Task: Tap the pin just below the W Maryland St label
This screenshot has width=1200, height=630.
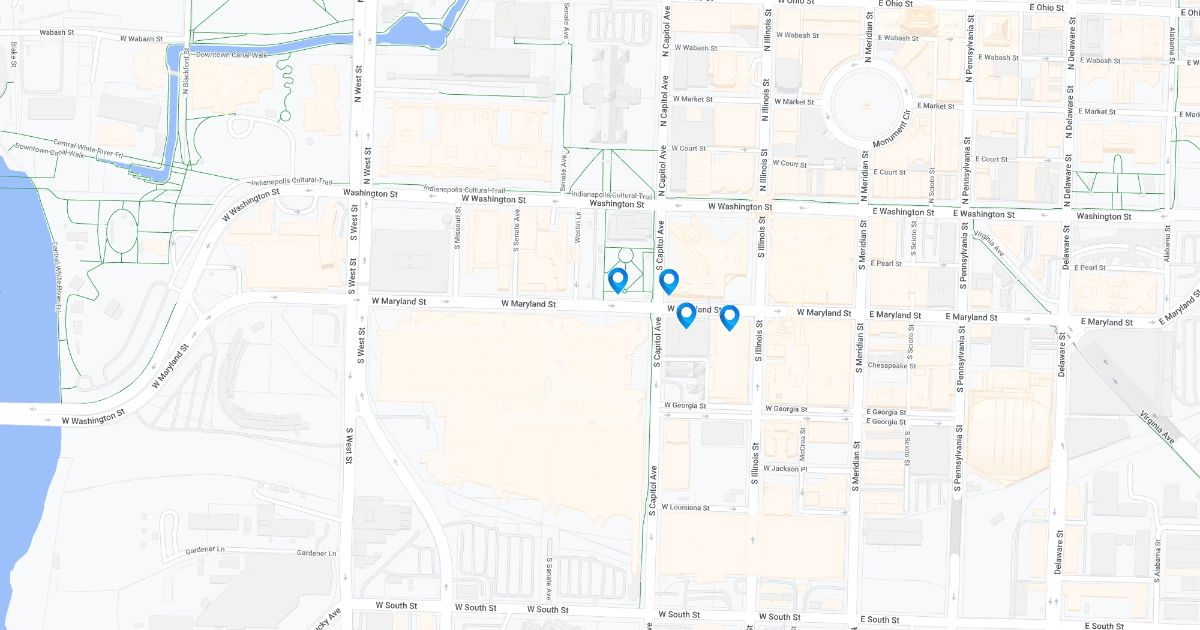Action: pos(687,315)
